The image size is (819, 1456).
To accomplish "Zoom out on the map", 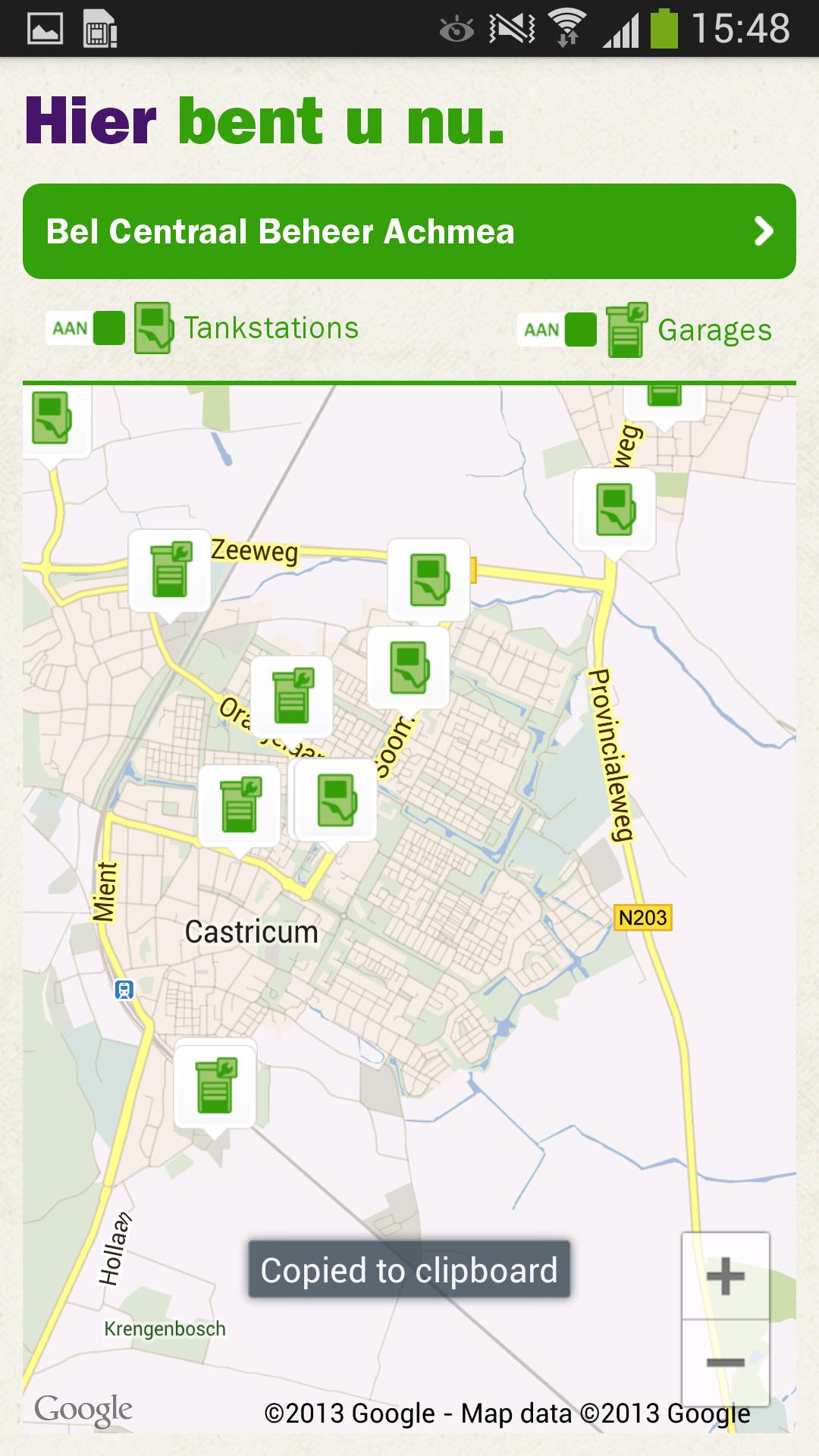I will point(725,1363).
